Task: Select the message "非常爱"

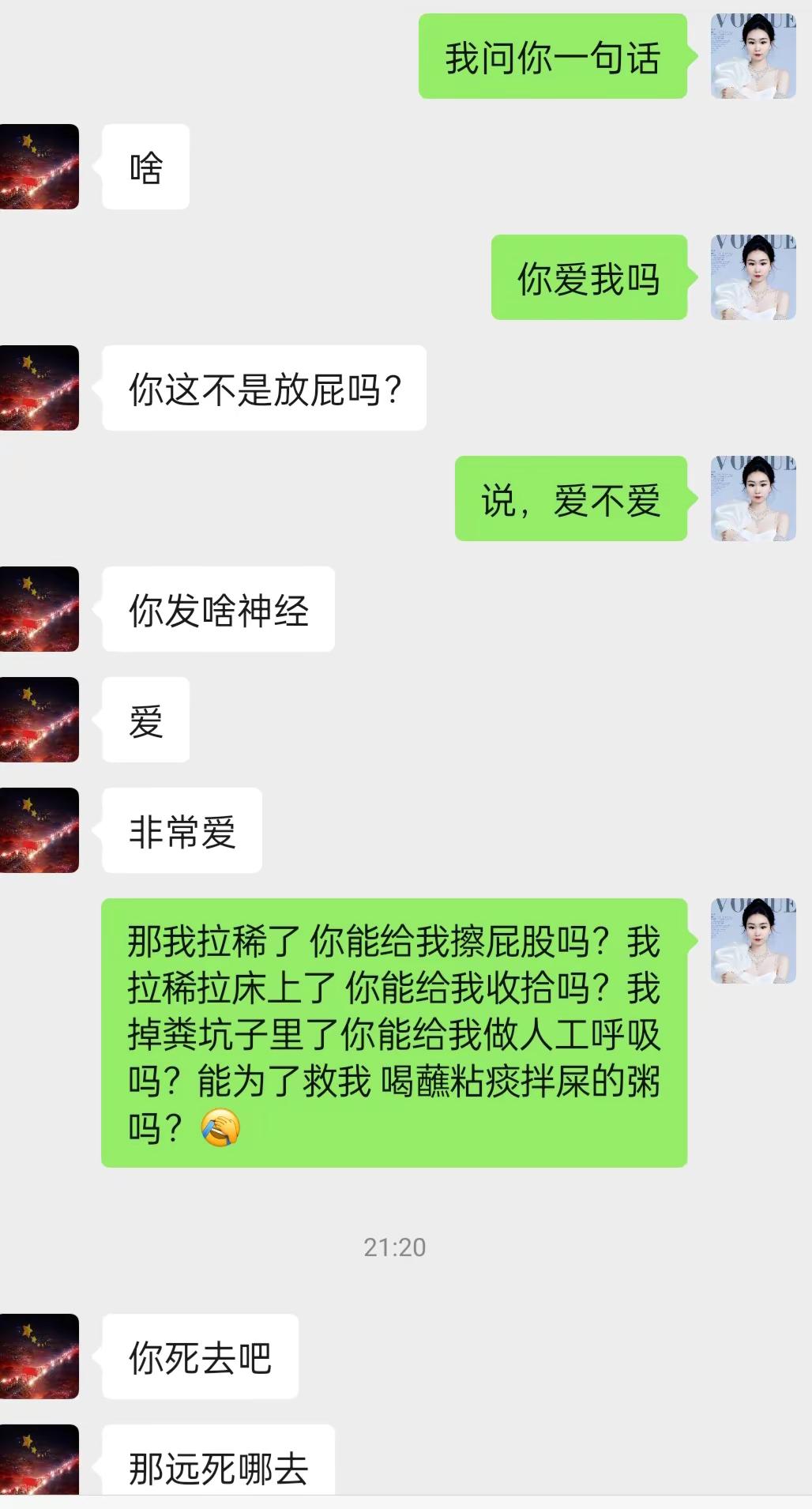Action: pyautogui.click(x=180, y=830)
